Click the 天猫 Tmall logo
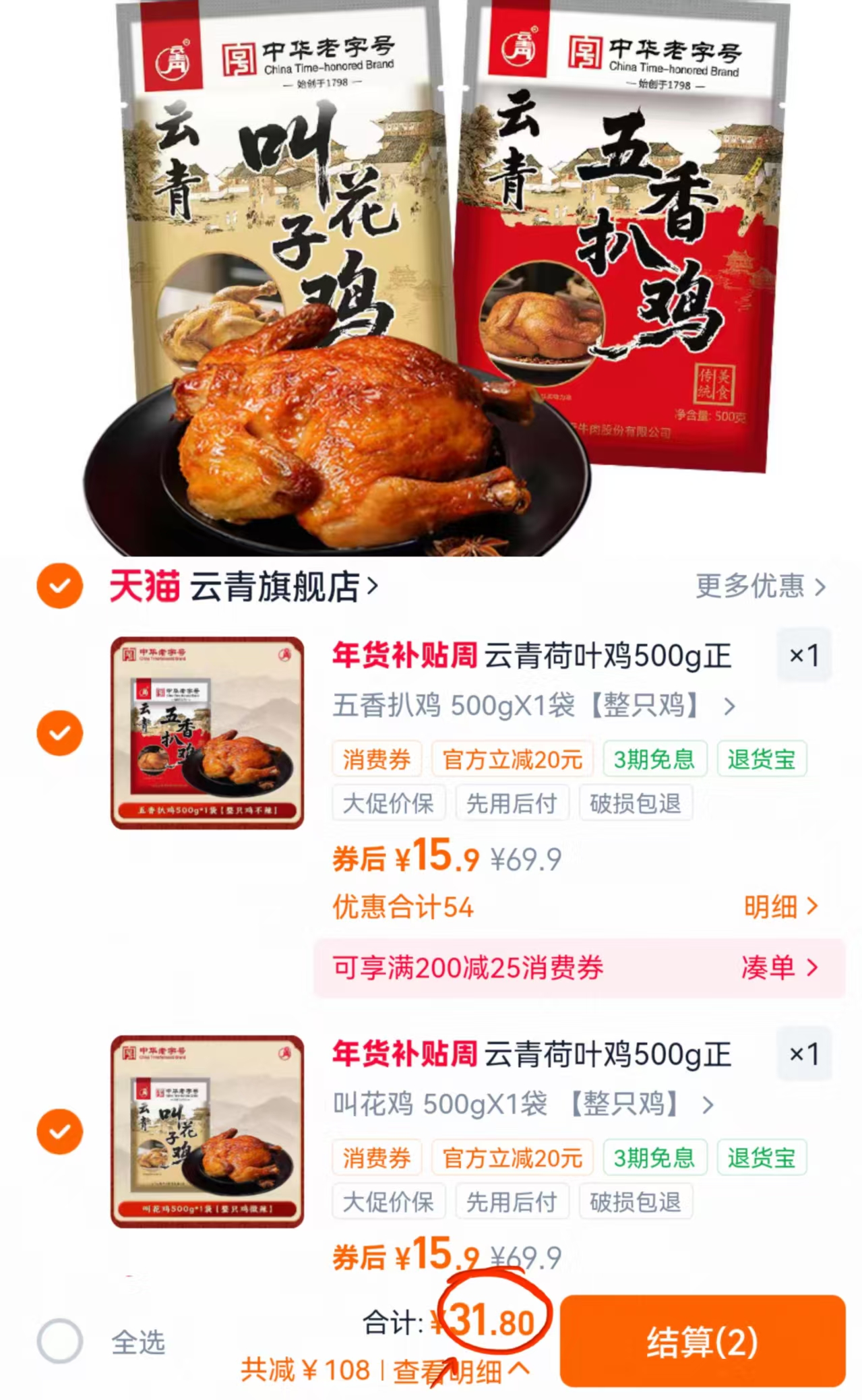Viewport: 862px width, 1400px height. pos(143,587)
